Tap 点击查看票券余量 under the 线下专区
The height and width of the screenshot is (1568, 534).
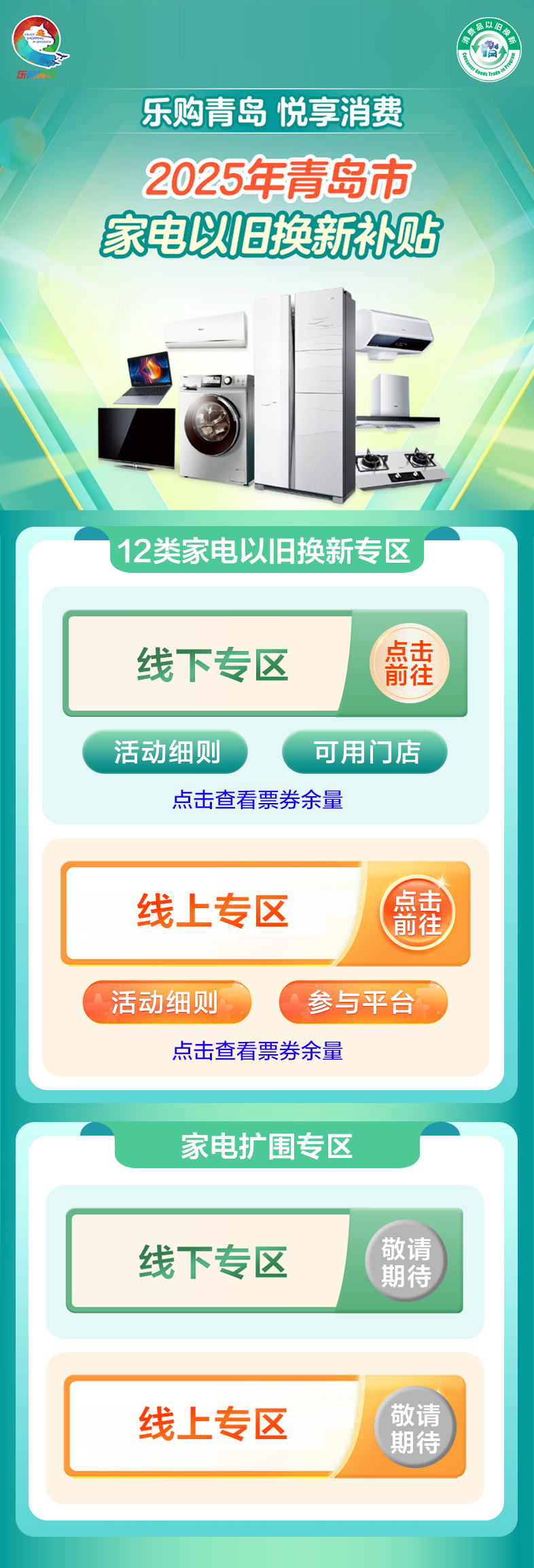tap(257, 800)
